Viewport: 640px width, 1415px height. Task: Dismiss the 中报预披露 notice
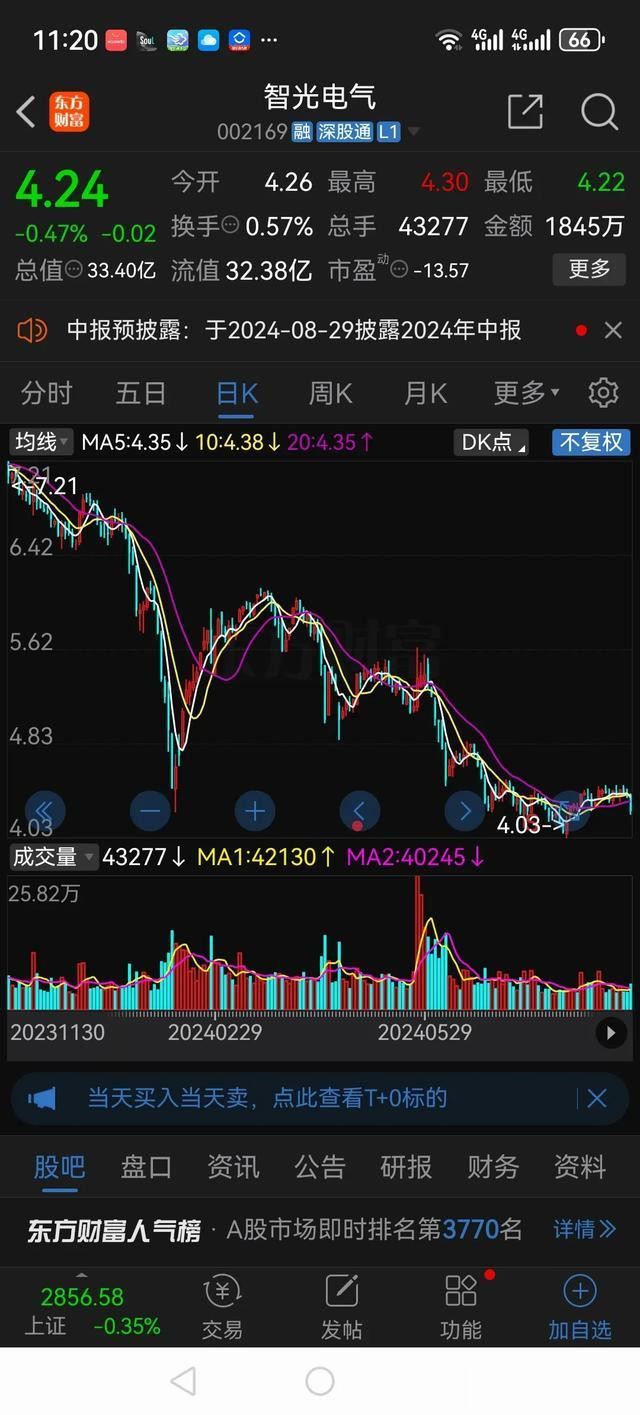(613, 330)
